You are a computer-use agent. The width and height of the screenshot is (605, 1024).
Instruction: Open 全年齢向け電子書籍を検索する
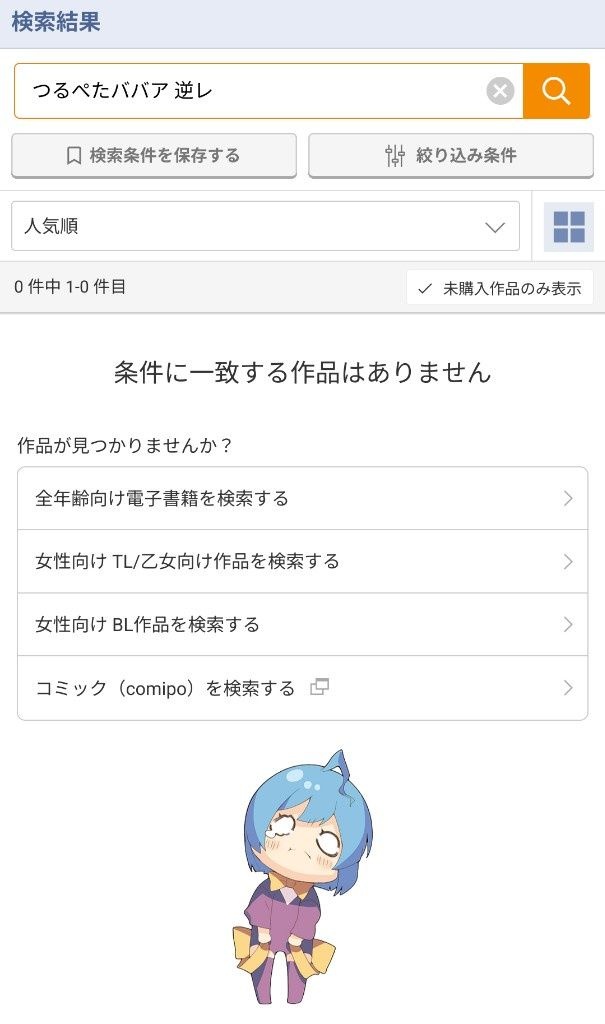302,498
